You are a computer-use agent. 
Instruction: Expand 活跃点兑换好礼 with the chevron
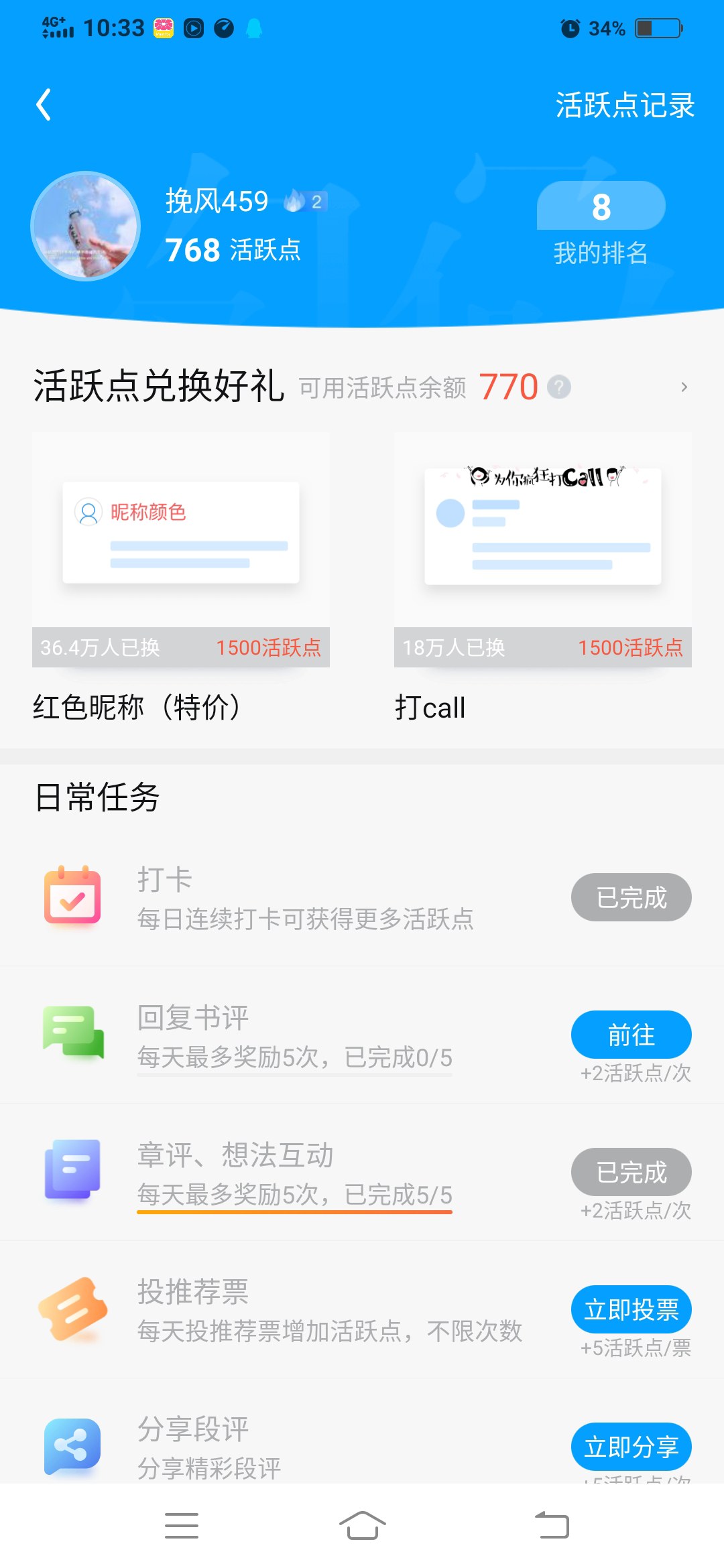click(684, 387)
